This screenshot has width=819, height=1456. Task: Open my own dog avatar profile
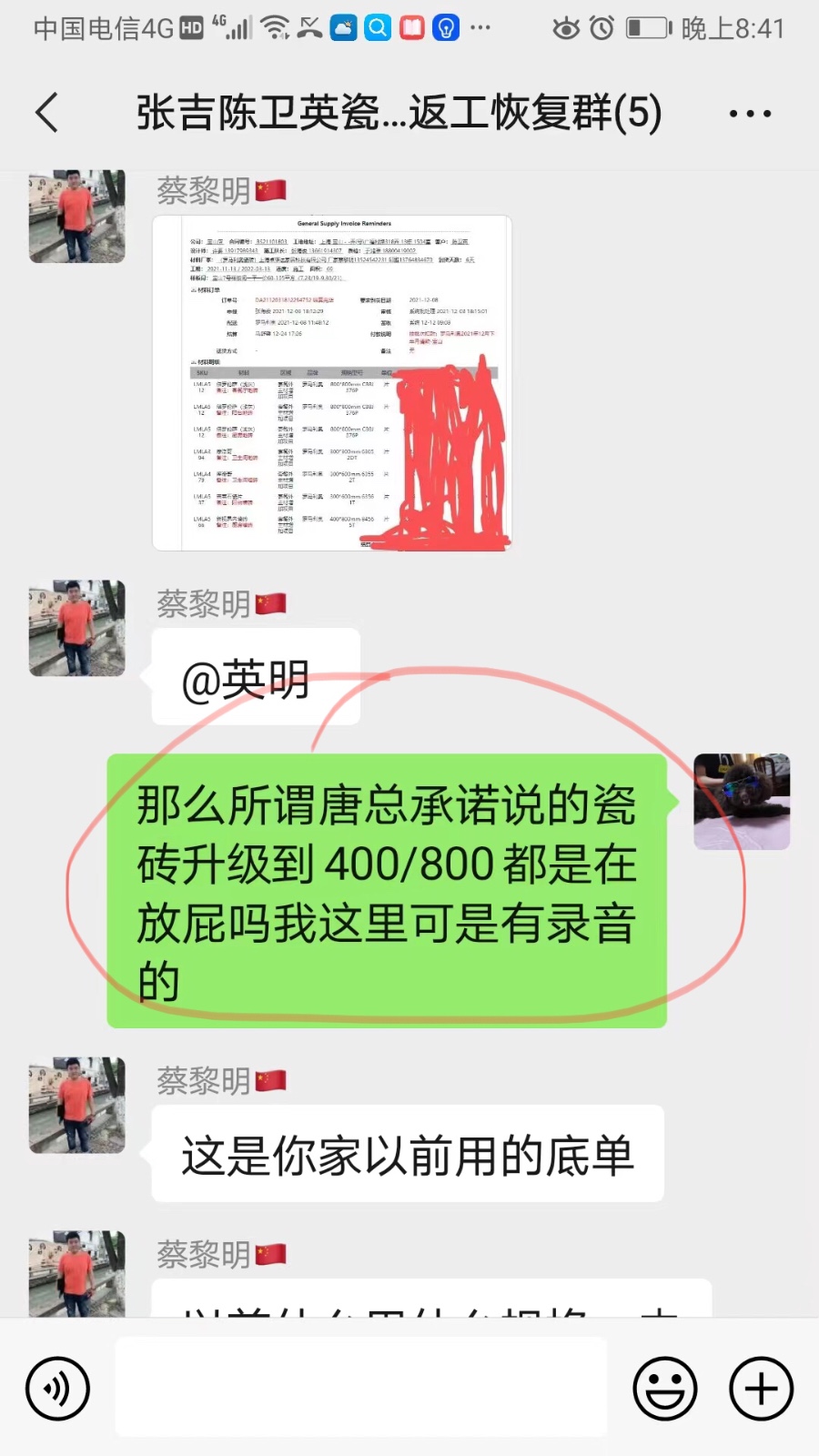click(x=742, y=802)
